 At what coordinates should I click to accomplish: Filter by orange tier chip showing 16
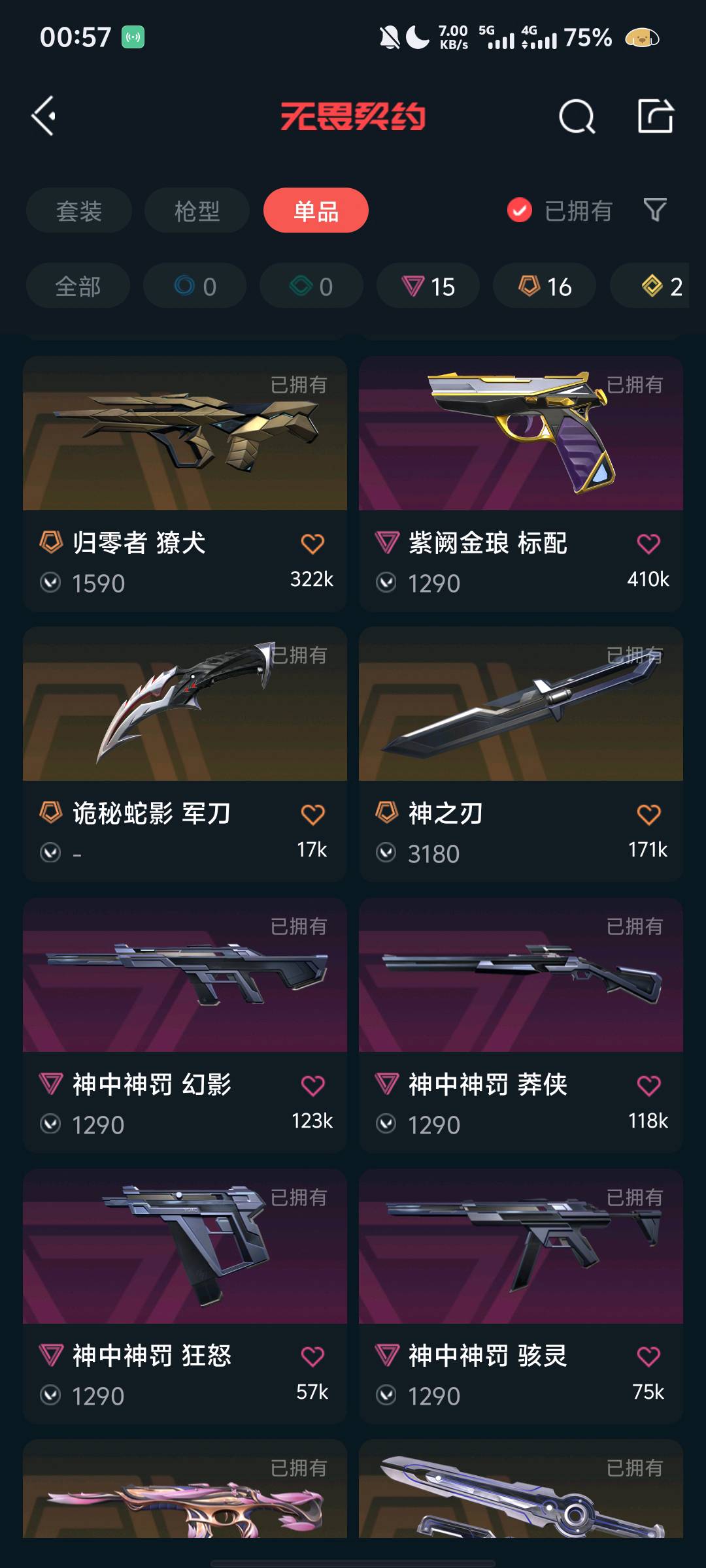[x=545, y=286]
